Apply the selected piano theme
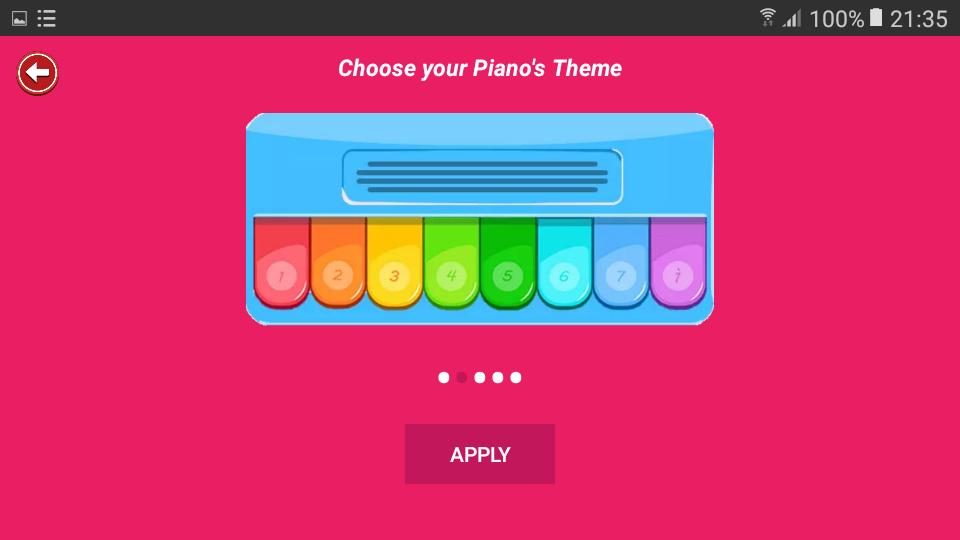The height and width of the screenshot is (540, 960). 480,454
